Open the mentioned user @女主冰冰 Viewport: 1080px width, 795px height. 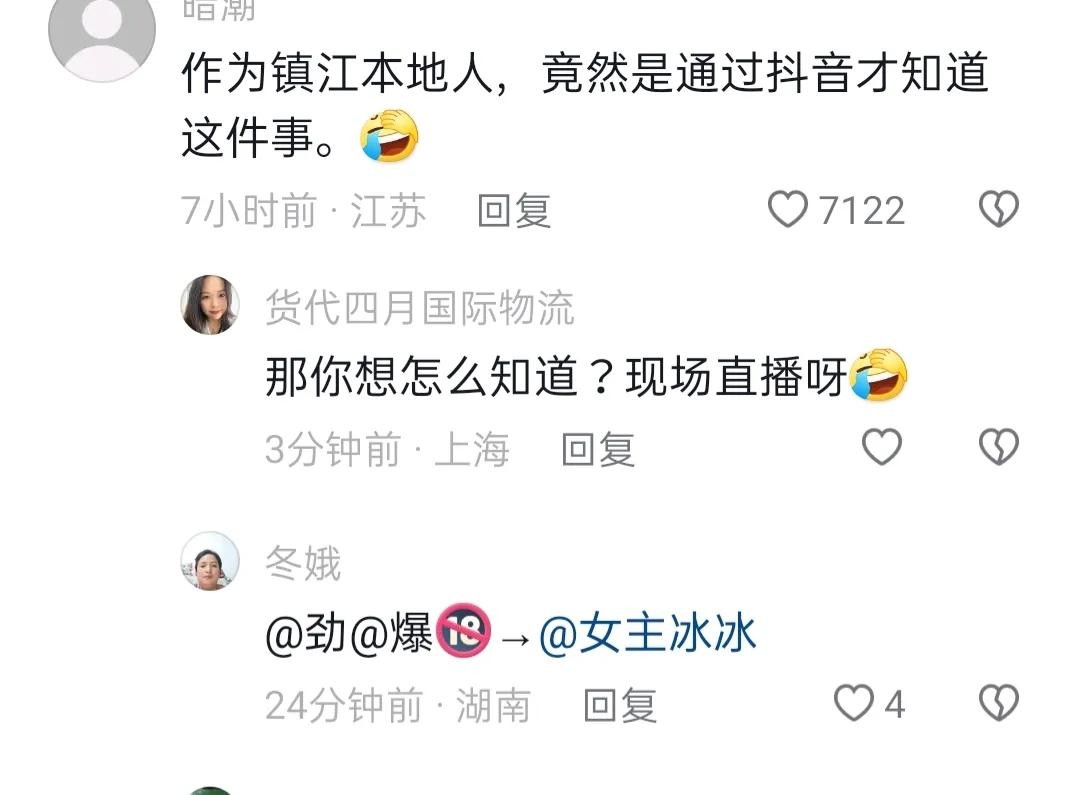pyautogui.click(x=648, y=634)
